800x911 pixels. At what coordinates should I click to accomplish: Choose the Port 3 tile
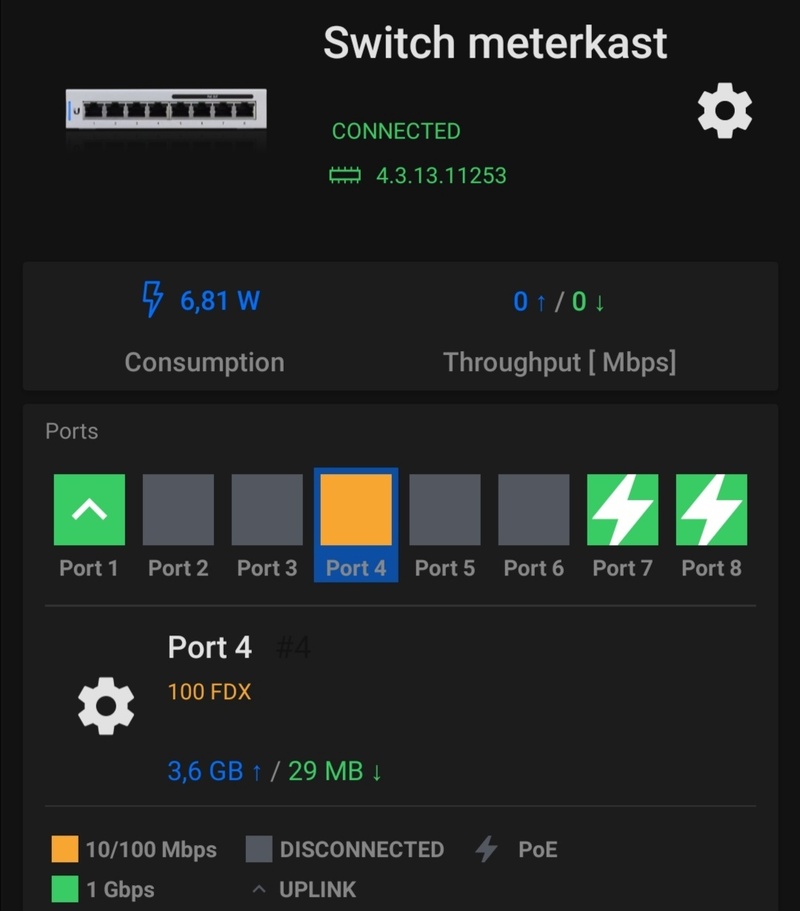(x=267, y=510)
